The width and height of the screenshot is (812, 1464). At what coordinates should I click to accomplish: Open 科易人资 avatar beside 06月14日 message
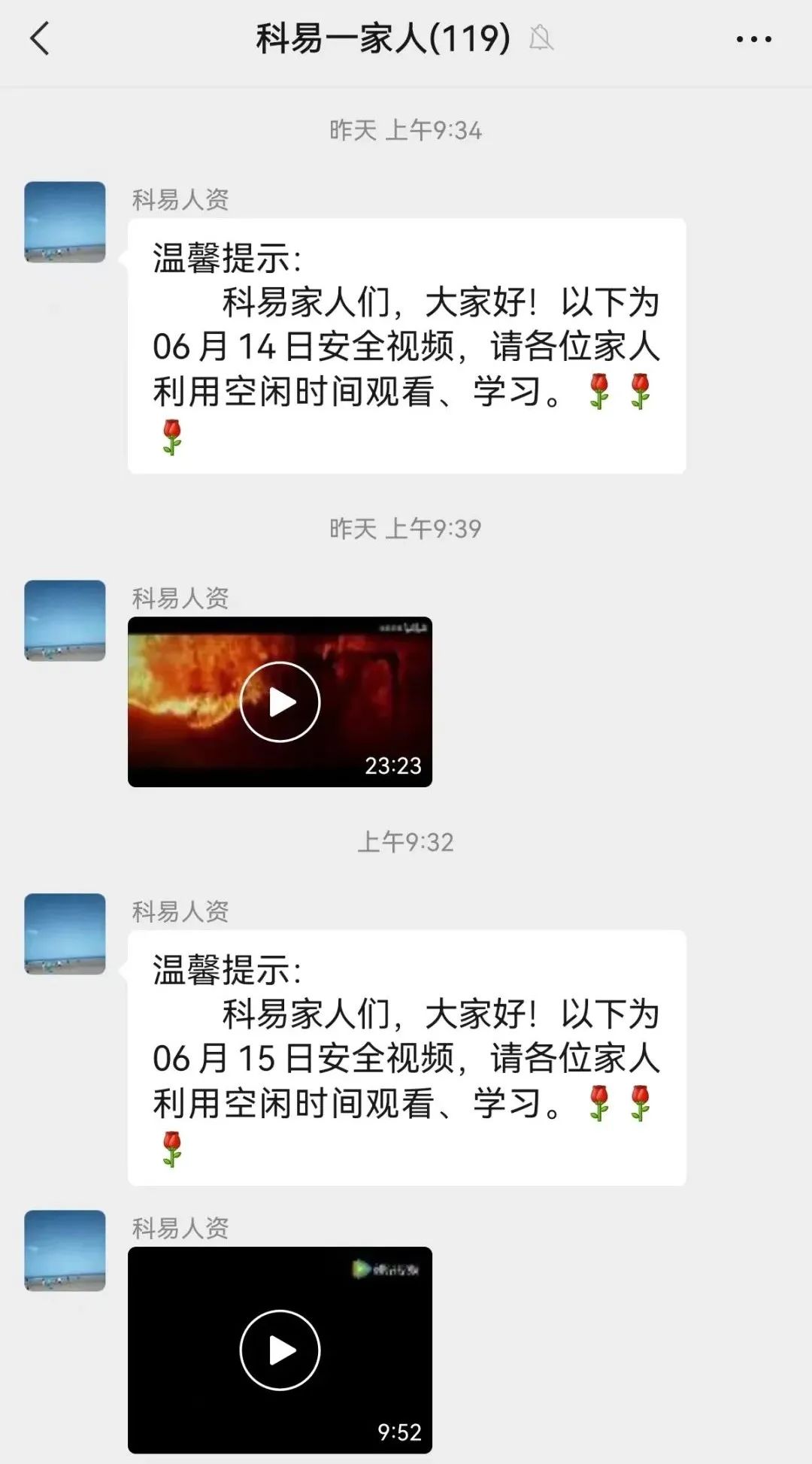coord(65,222)
